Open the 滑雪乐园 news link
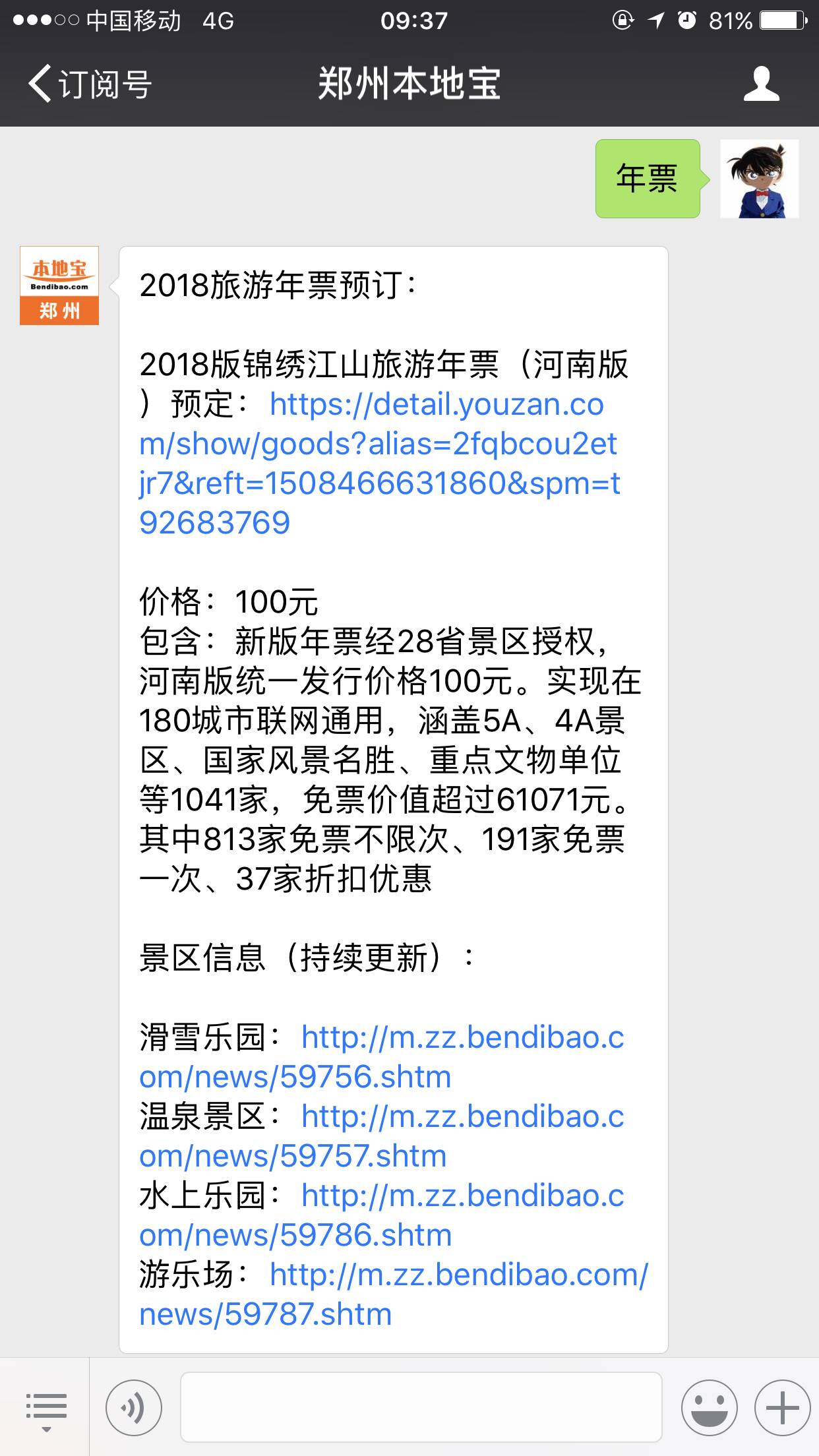819x1456 pixels. [381, 1057]
